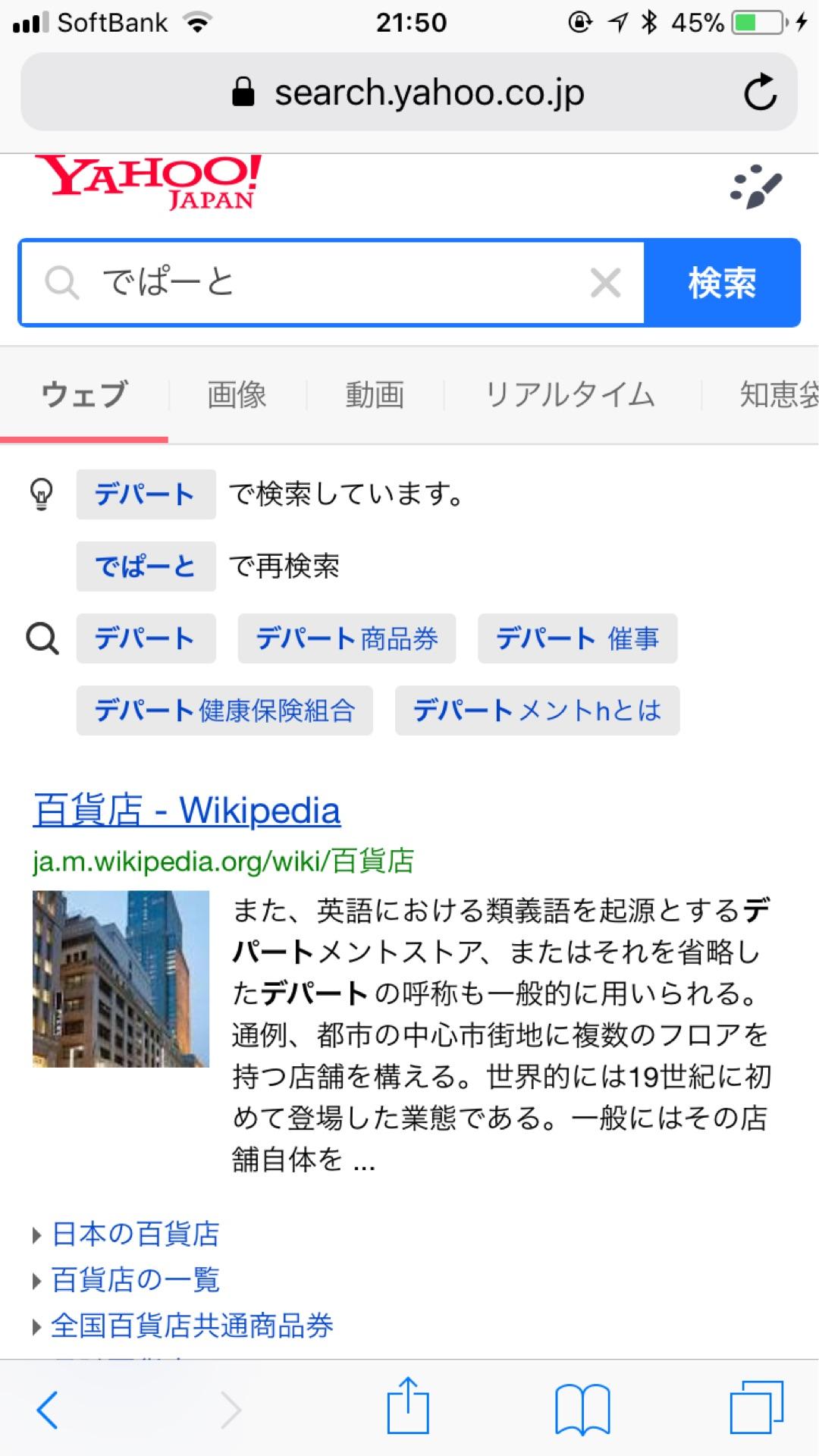Screen dimensions: 819x1456
Task: Clear the search field with the X icon
Action: tap(604, 283)
